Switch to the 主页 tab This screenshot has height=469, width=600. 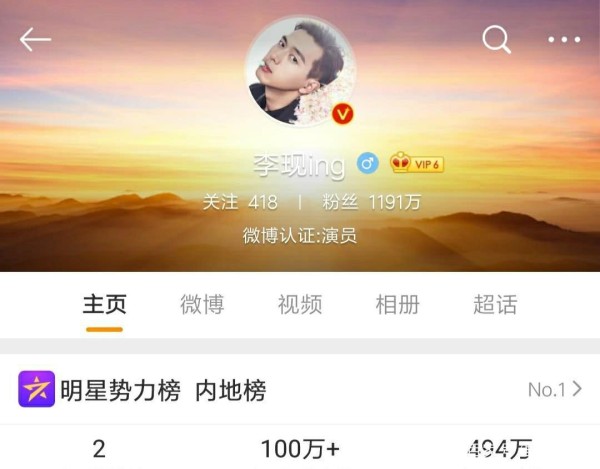coord(104,305)
